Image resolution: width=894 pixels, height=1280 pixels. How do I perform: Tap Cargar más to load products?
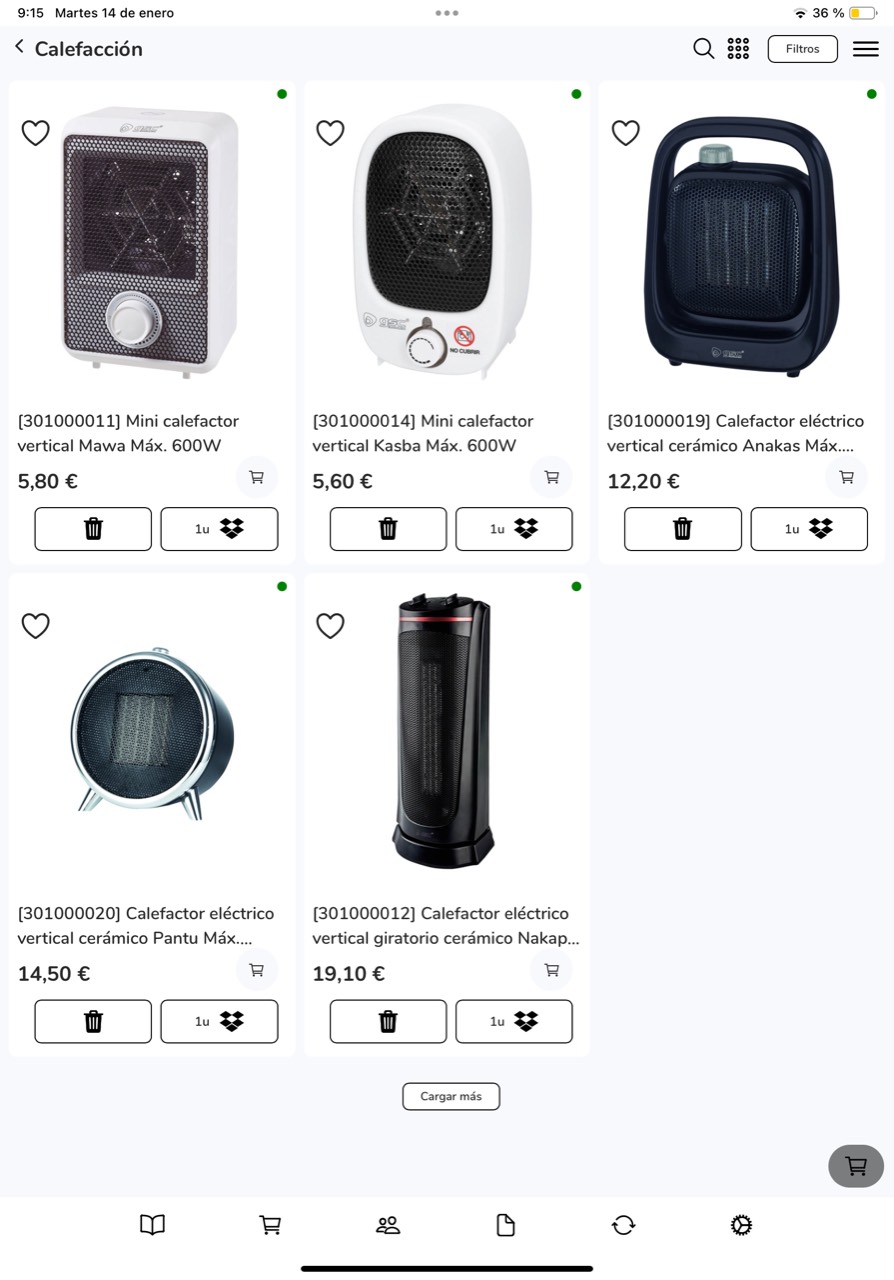[x=451, y=1096]
